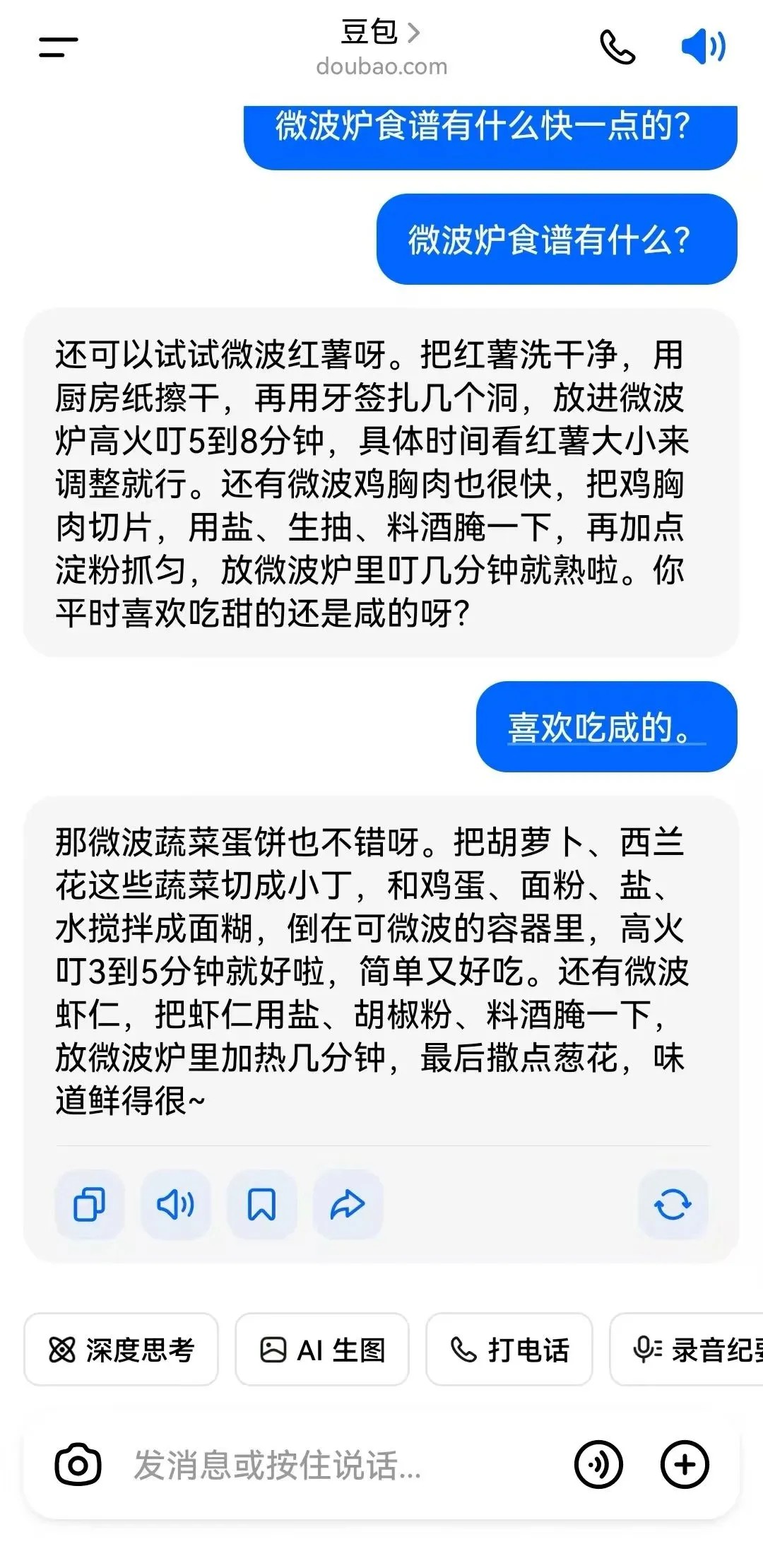
Task: Bookmark the latest reply
Action: [261, 1205]
